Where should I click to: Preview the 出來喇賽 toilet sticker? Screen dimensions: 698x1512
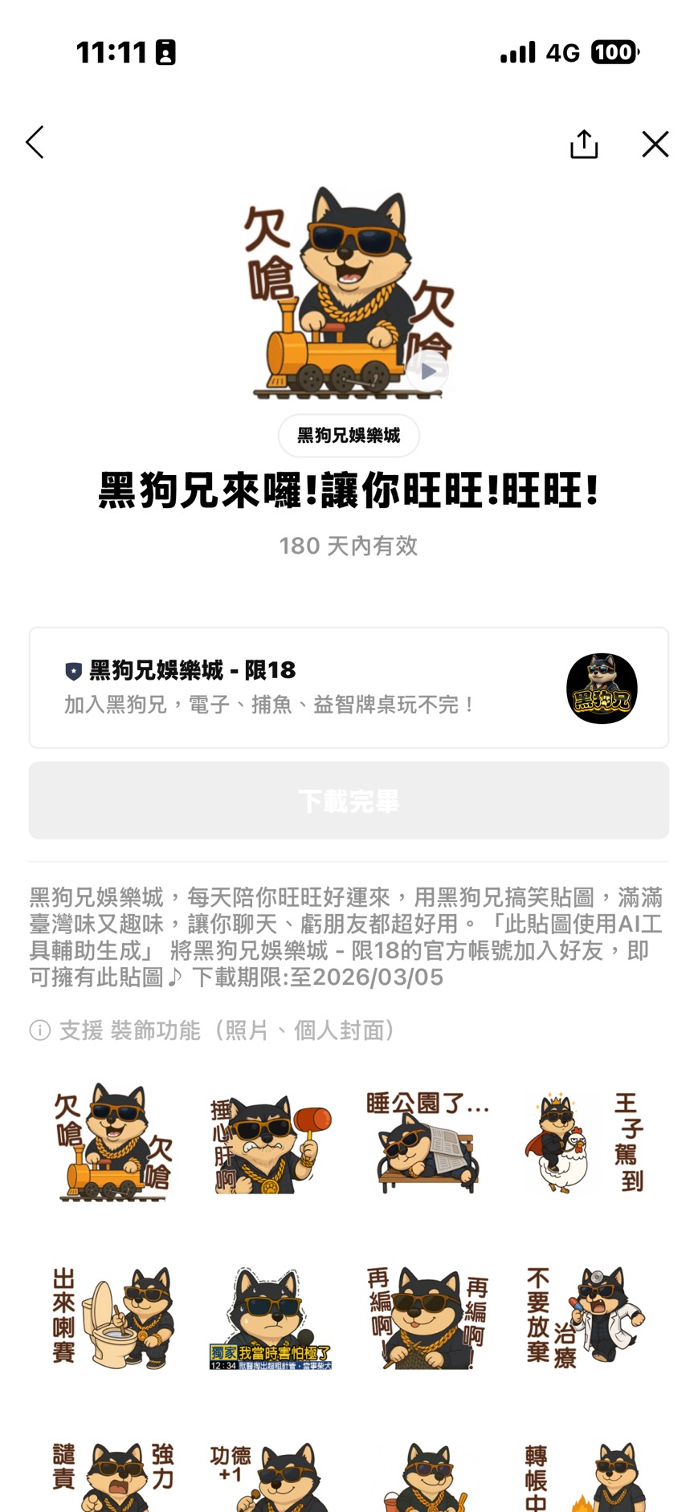(113, 1317)
